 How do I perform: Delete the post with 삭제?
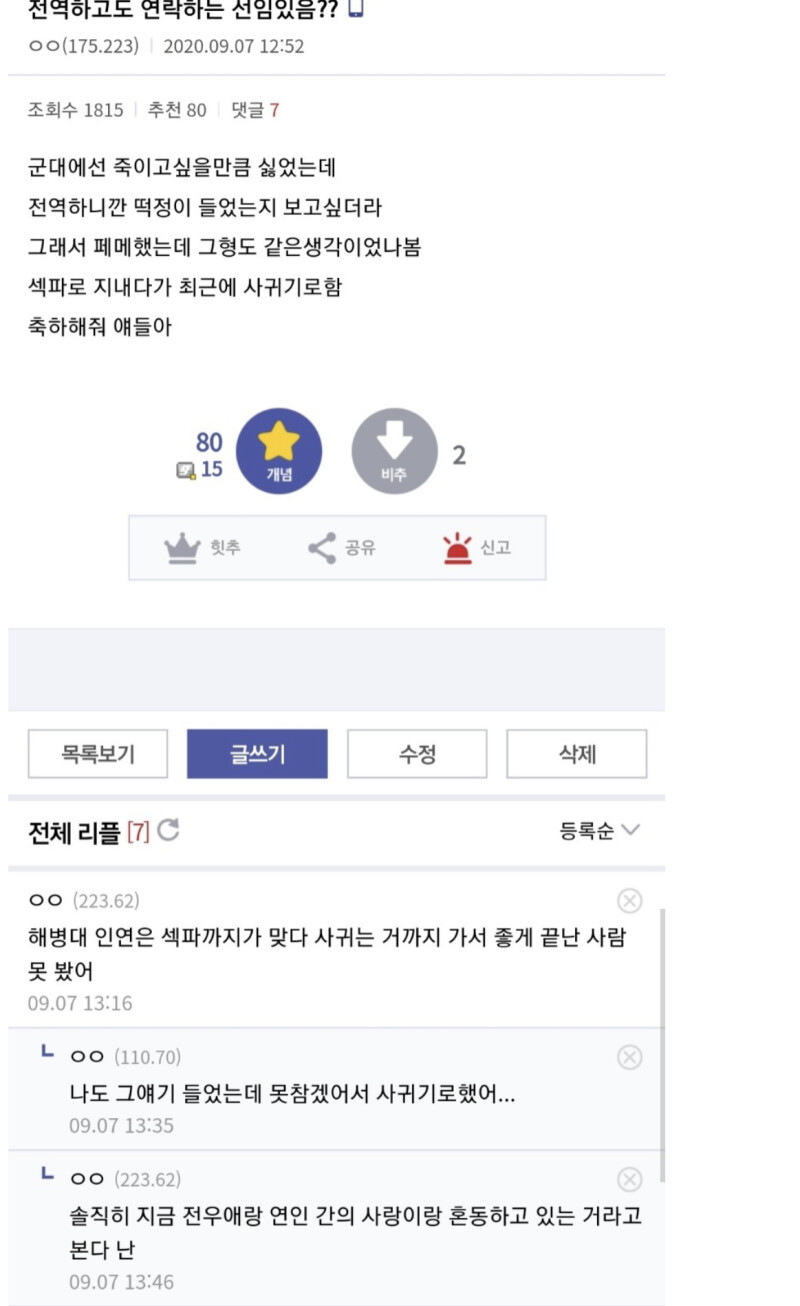click(576, 754)
